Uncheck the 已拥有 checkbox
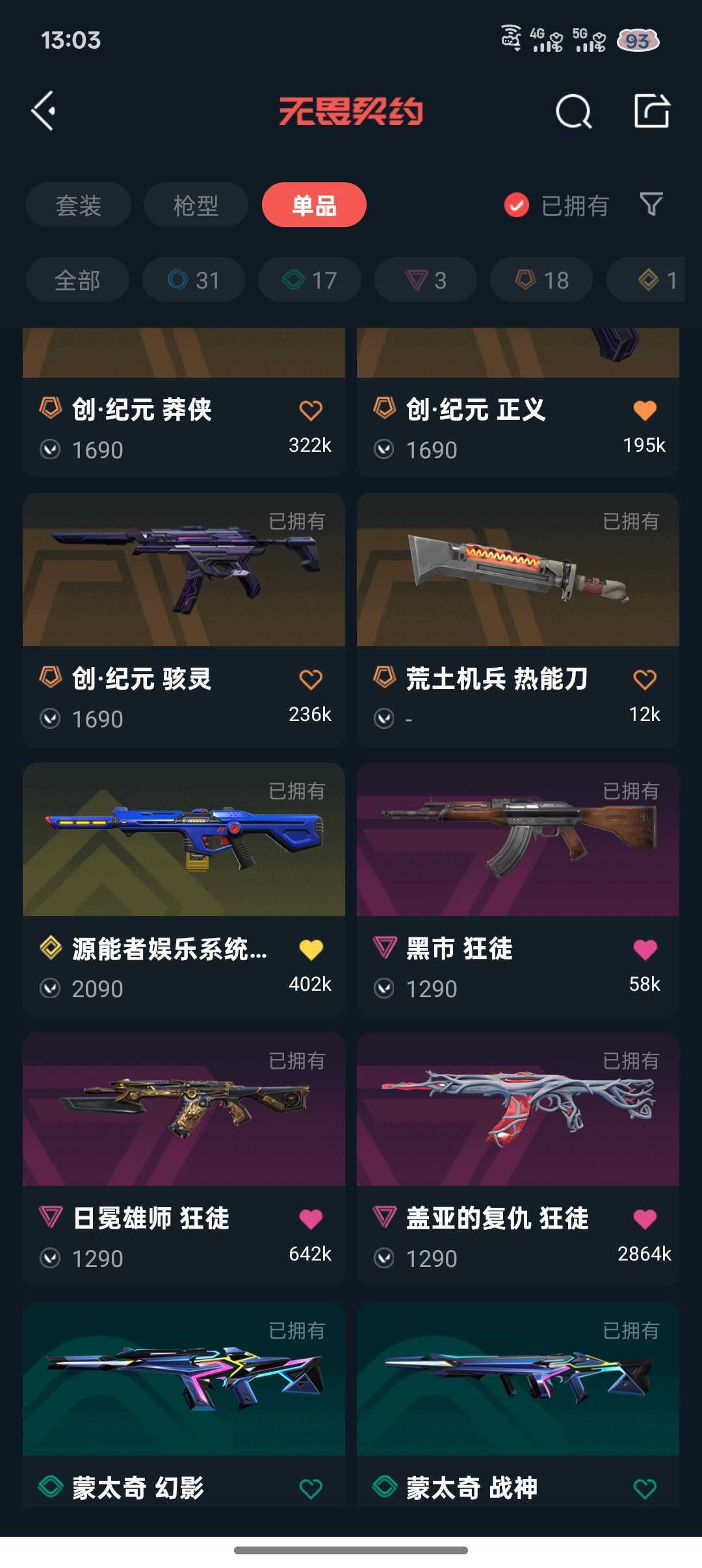702x1568 pixels. [517, 205]
